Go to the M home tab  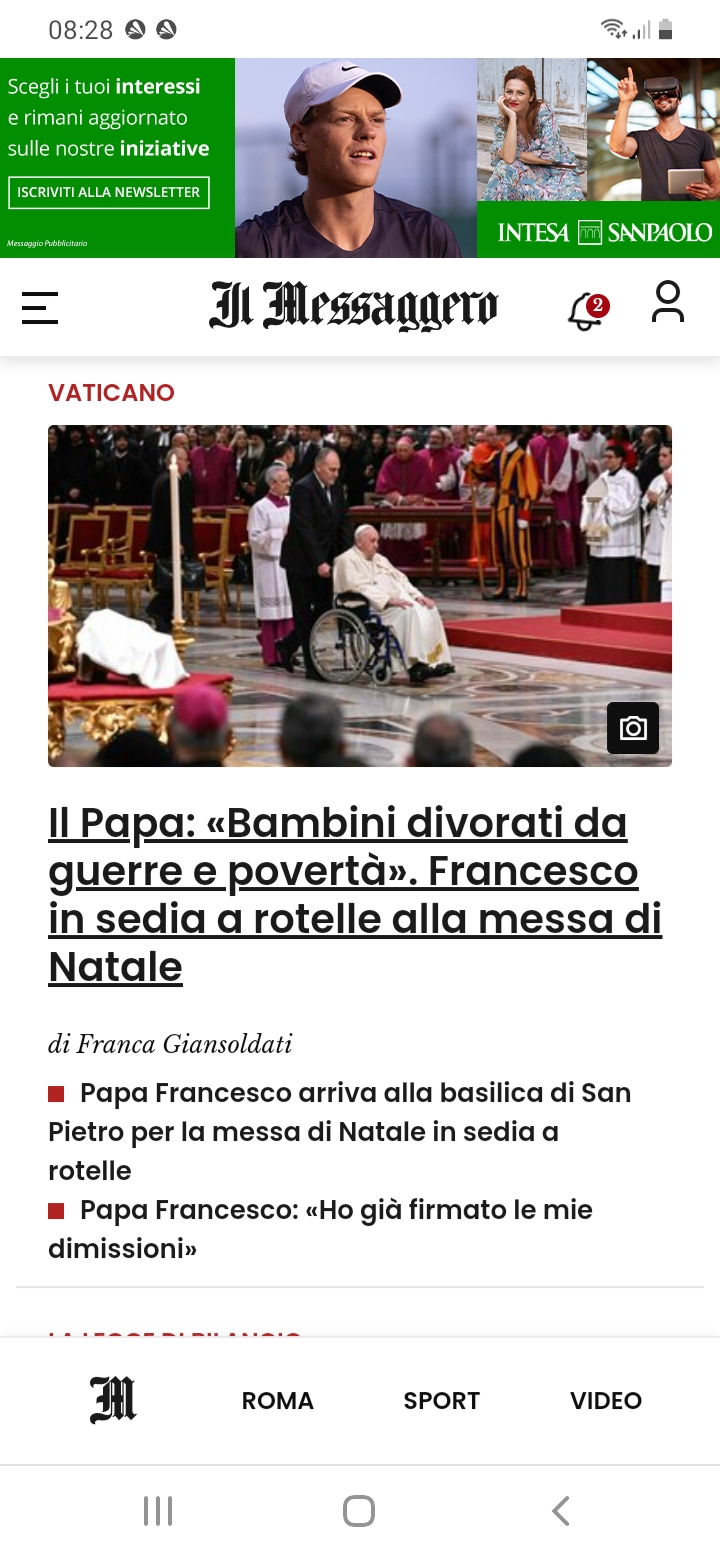113,1400
